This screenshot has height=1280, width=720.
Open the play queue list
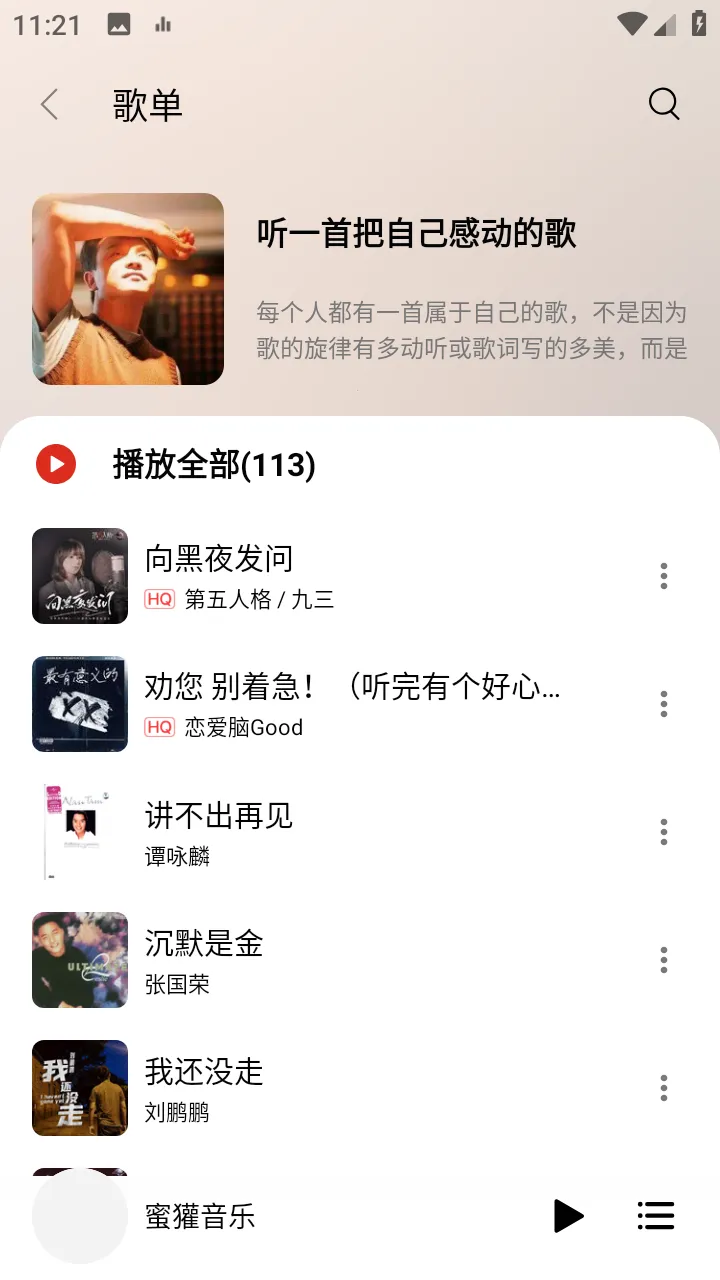pyautogui.click(x=656, y=1216)
